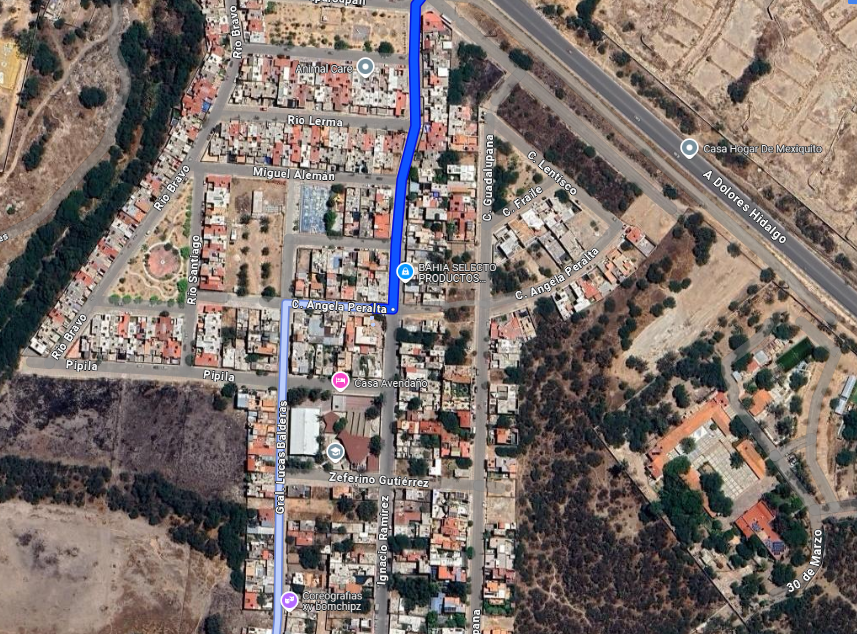
Task: Select the Casa Hogar De Mexiquito marker
Action: tap(689, 149)
